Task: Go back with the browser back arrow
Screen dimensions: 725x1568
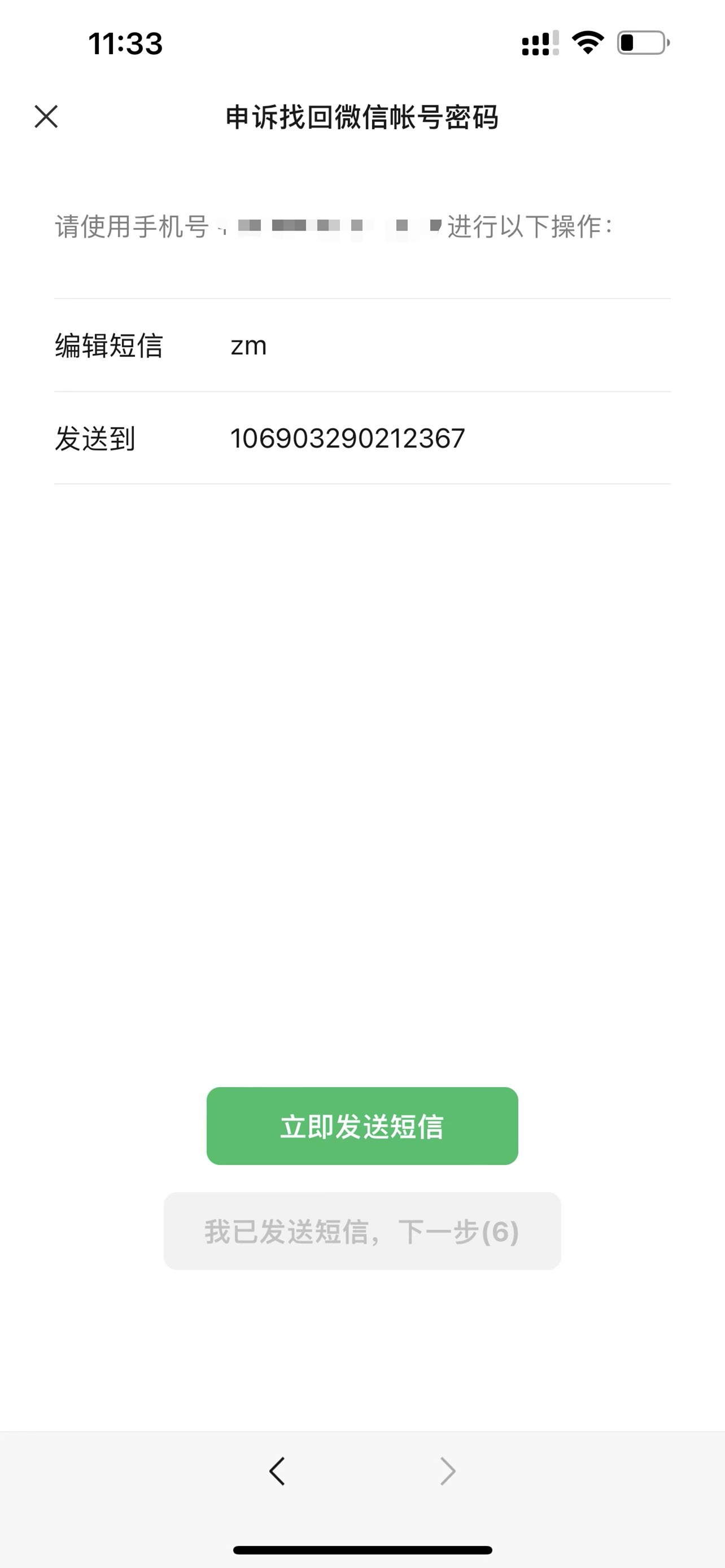Action: (x=277, y=1471)
